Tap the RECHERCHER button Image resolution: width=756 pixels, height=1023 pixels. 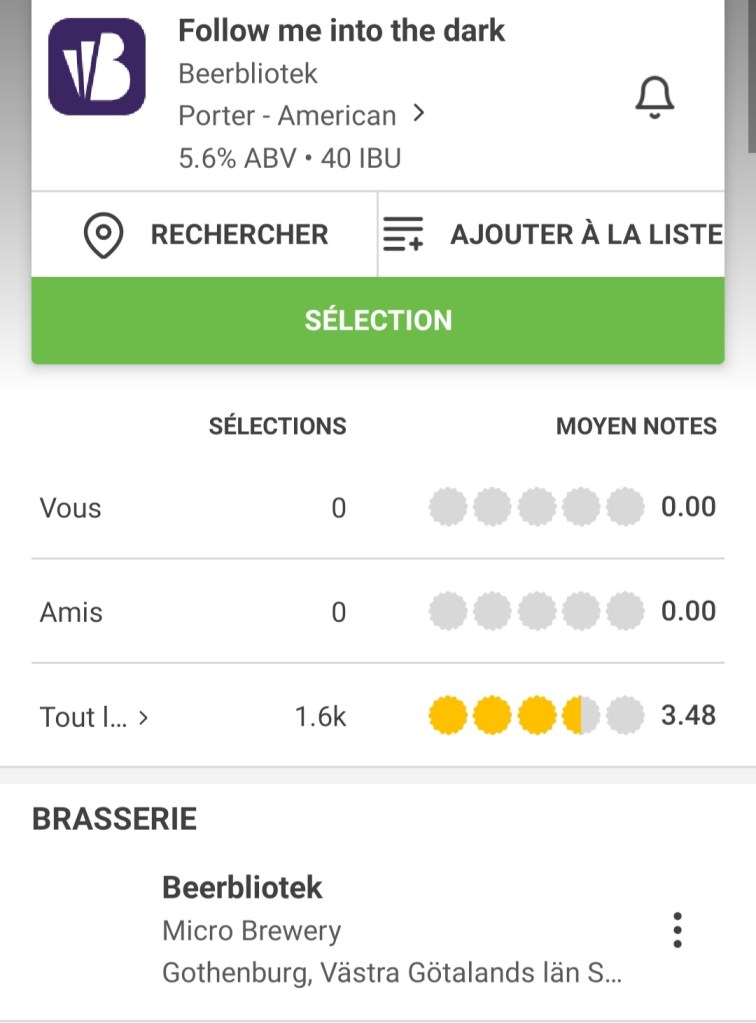tap(206, 235)
